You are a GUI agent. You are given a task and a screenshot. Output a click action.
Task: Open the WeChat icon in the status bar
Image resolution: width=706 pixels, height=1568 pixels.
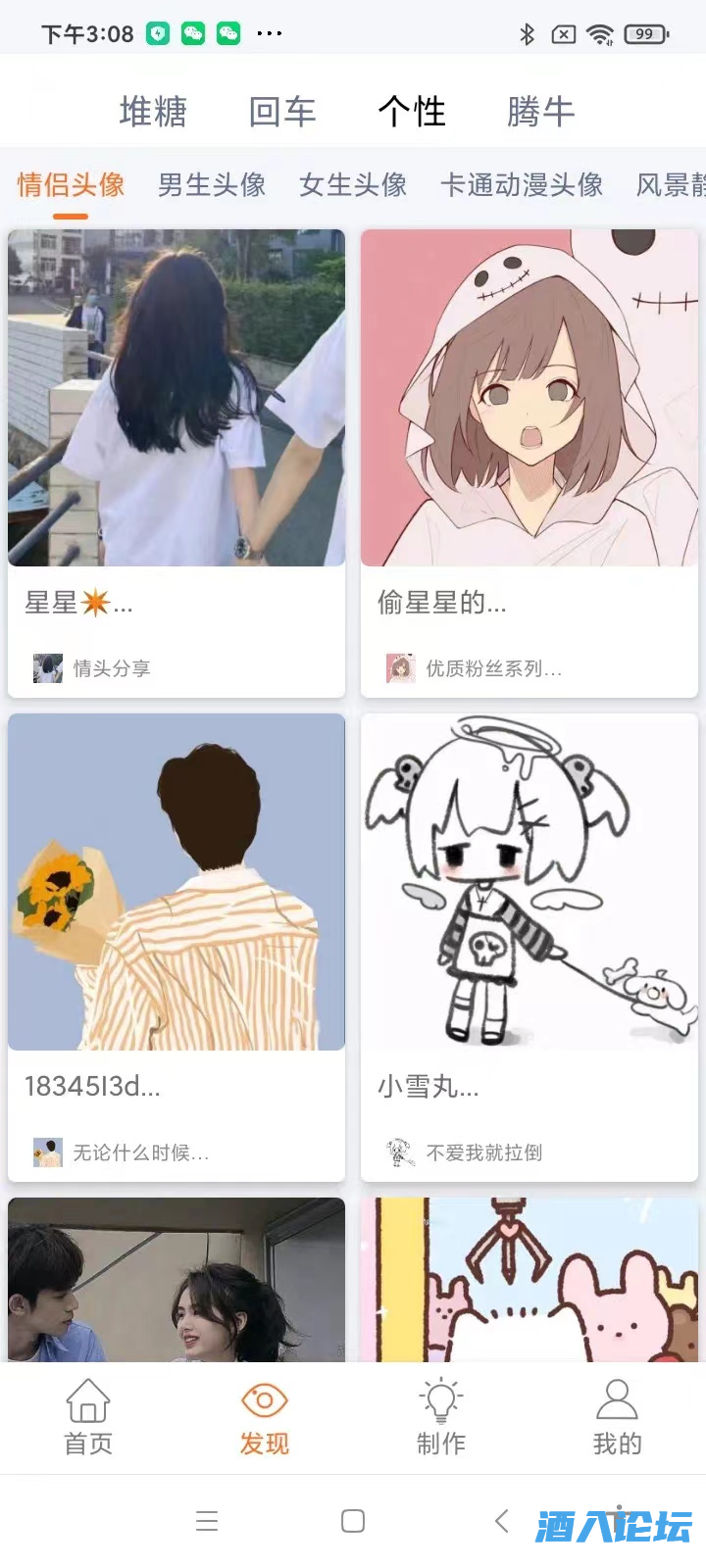point(193,33)
